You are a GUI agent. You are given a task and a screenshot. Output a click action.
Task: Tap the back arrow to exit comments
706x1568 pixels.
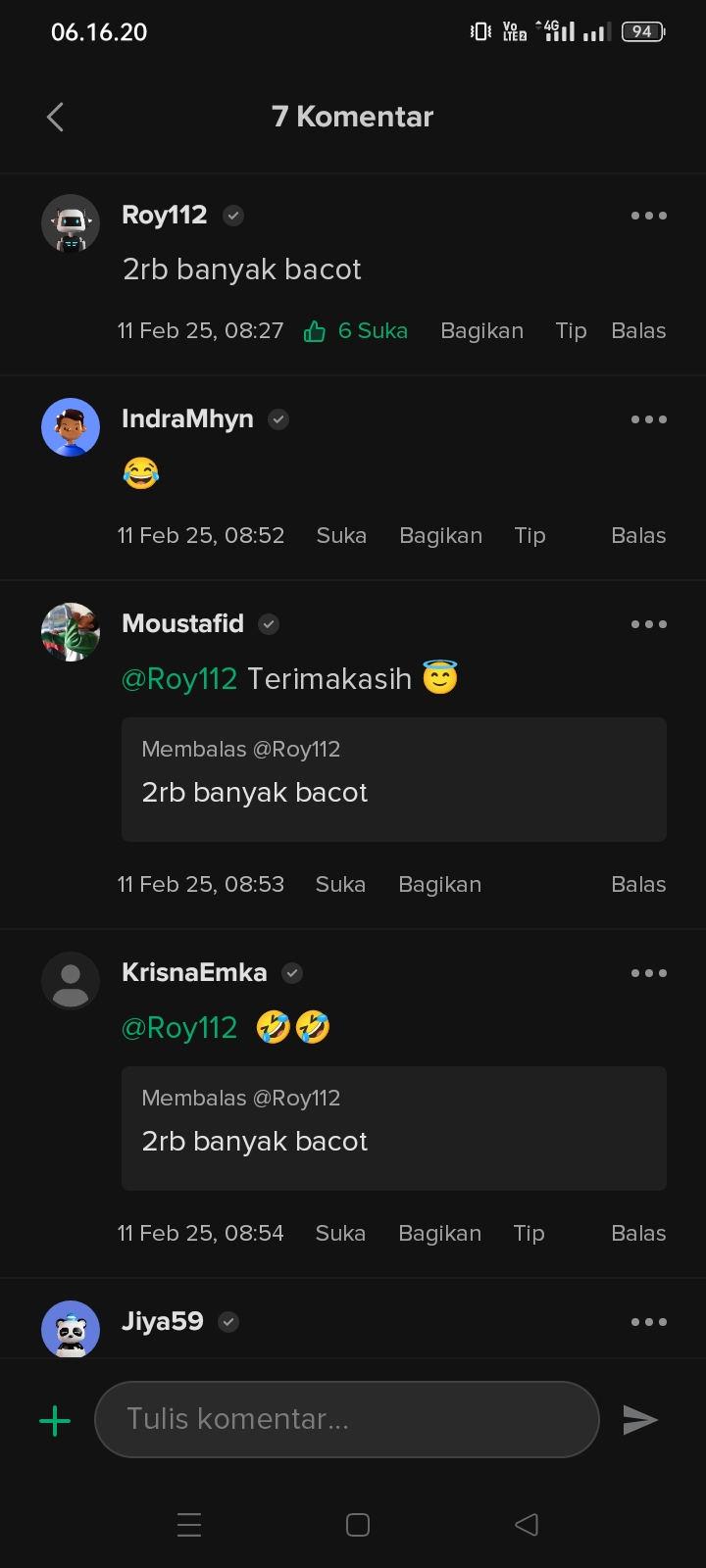[x=55, y=116]
